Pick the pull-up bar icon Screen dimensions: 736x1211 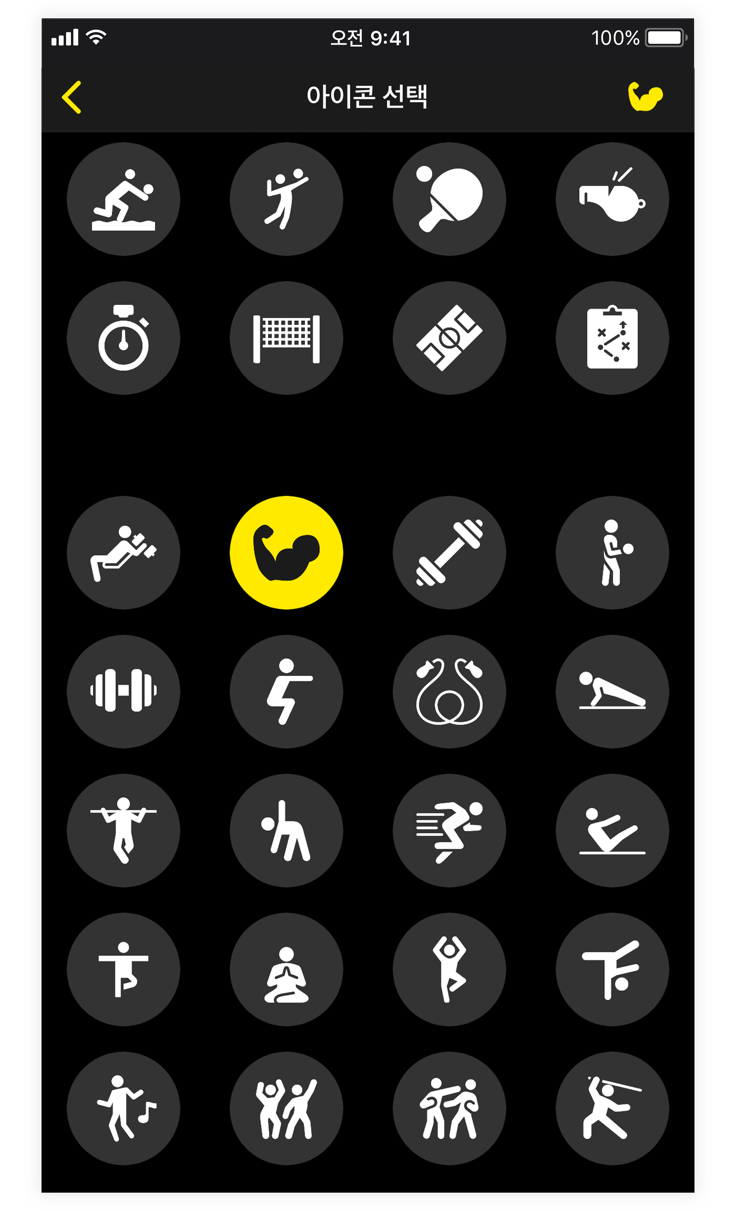[123, 830]
